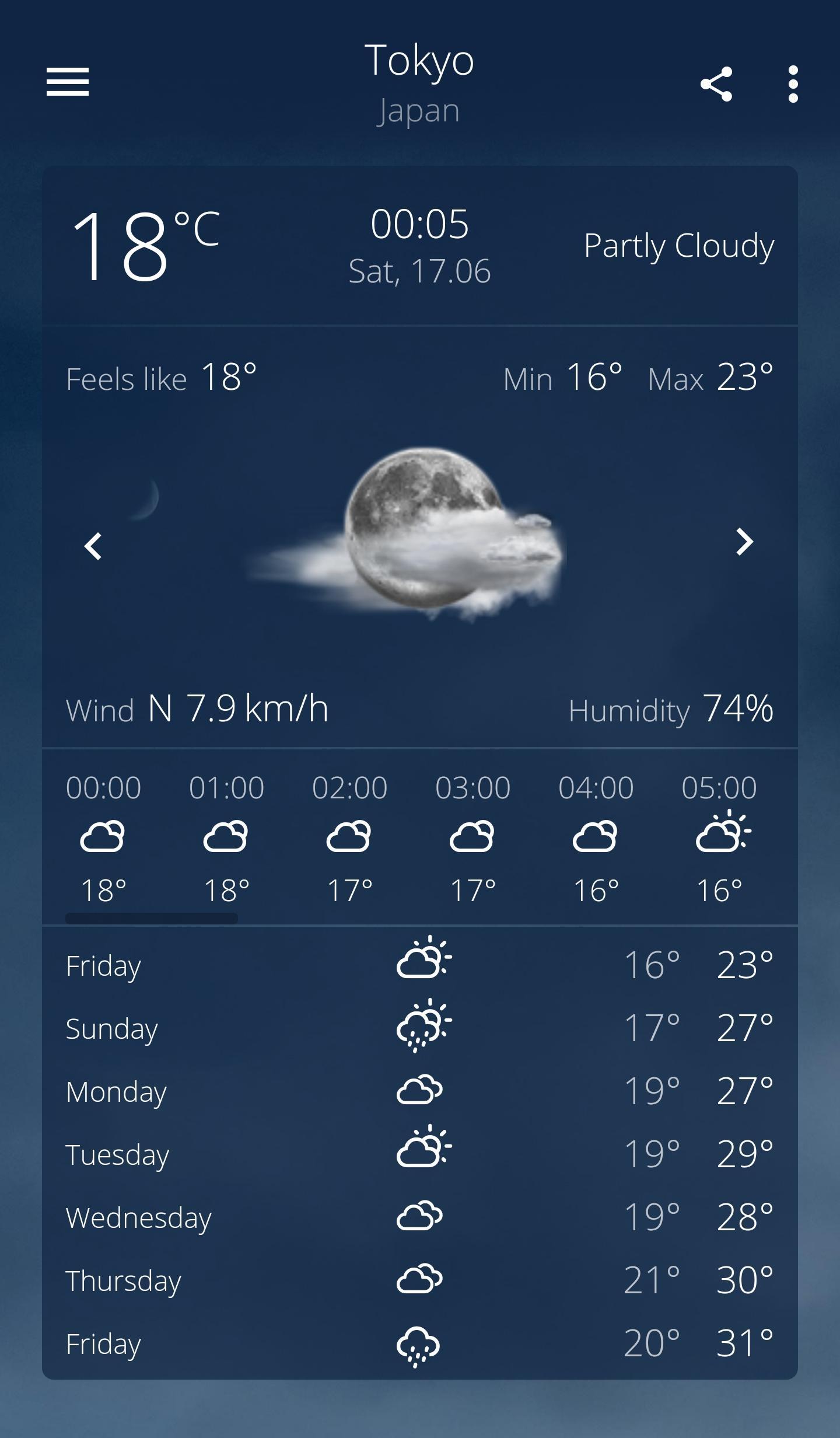Open Tuesday's forecast row
The height and width of the screenshot is (1438, 840).
(419, 1154)
